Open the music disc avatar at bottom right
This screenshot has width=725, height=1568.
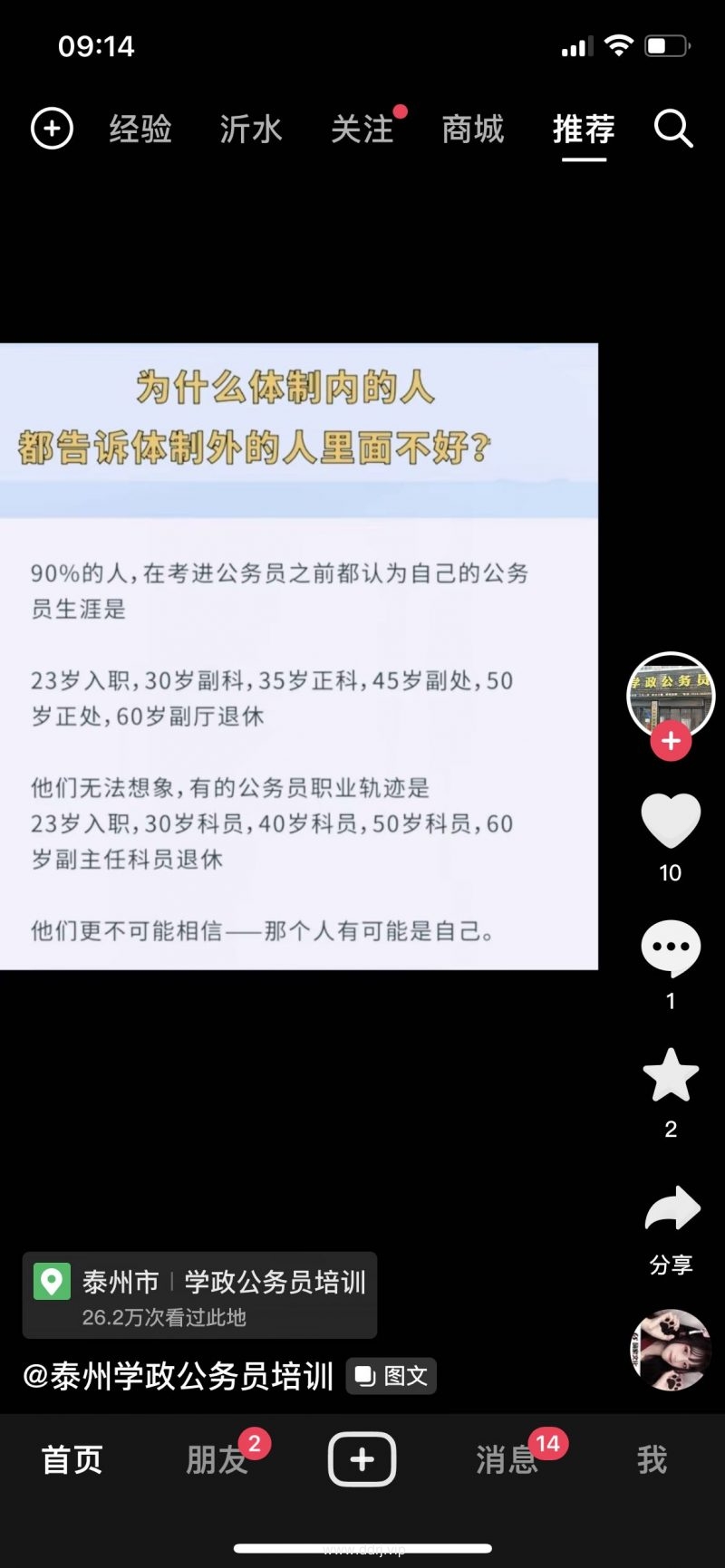(x=671, y=1349)
